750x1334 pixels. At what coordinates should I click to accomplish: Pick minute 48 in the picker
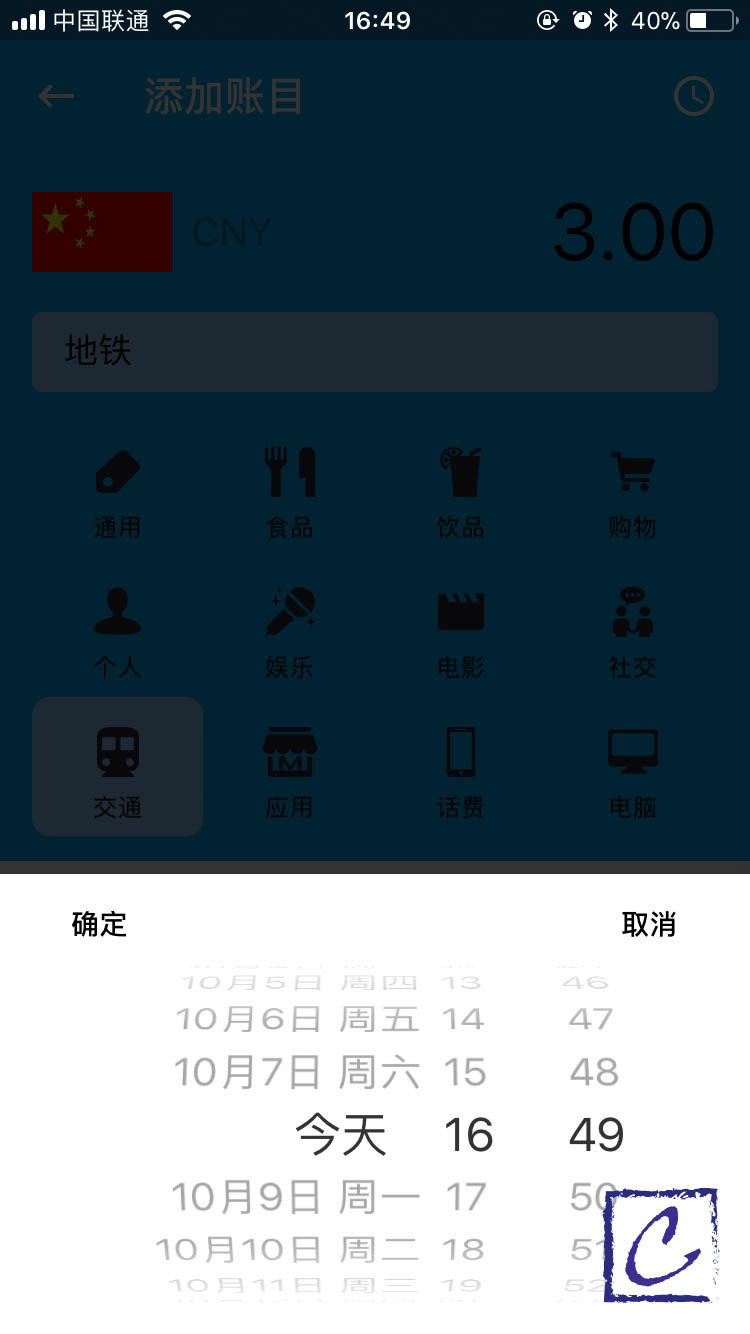pos(594,1073)
